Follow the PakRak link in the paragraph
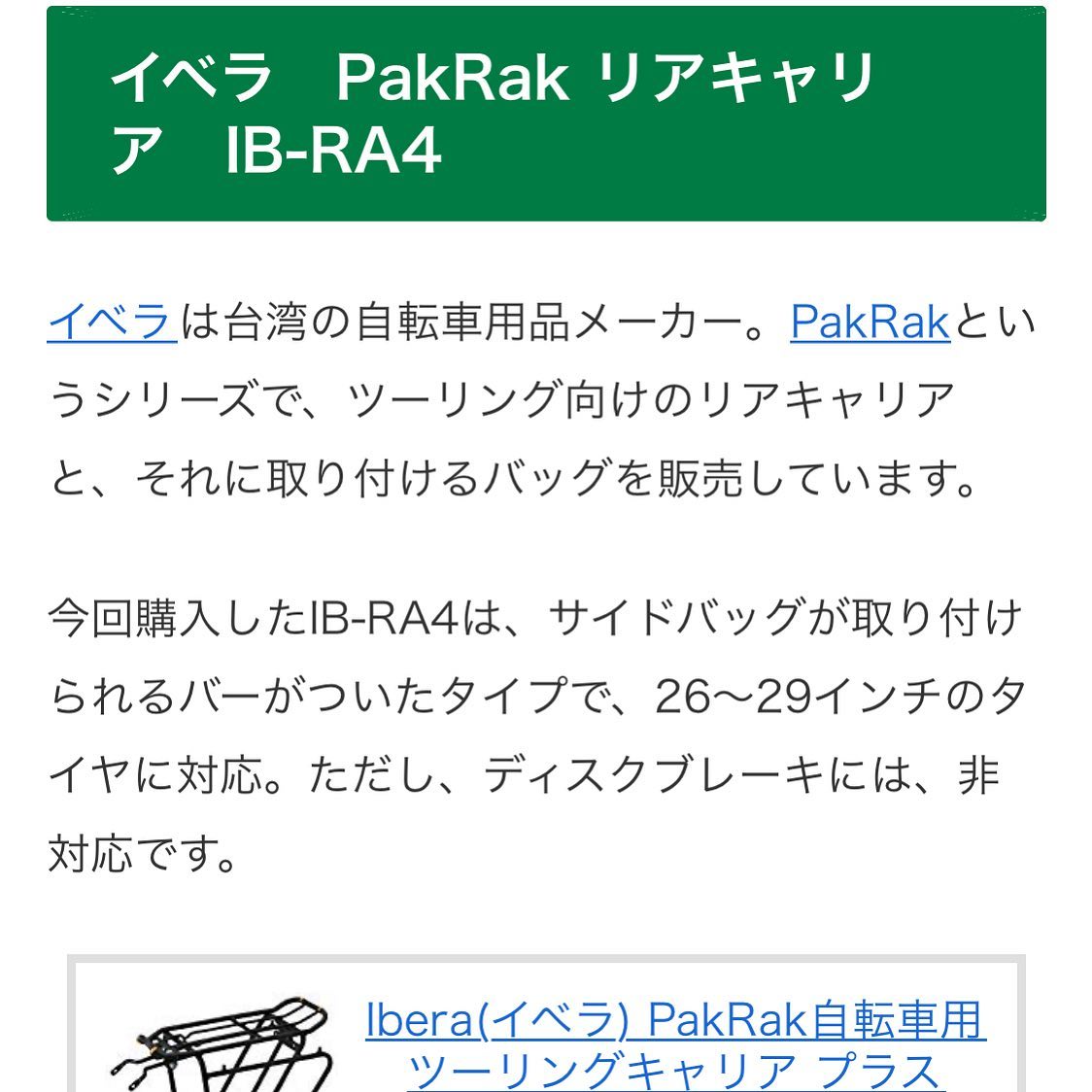 tap(870, 322)
